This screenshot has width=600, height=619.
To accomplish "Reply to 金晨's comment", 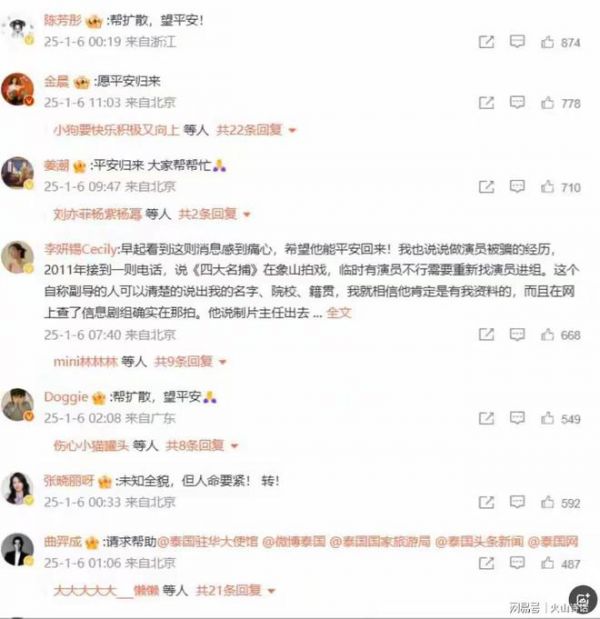I will 516,104.
